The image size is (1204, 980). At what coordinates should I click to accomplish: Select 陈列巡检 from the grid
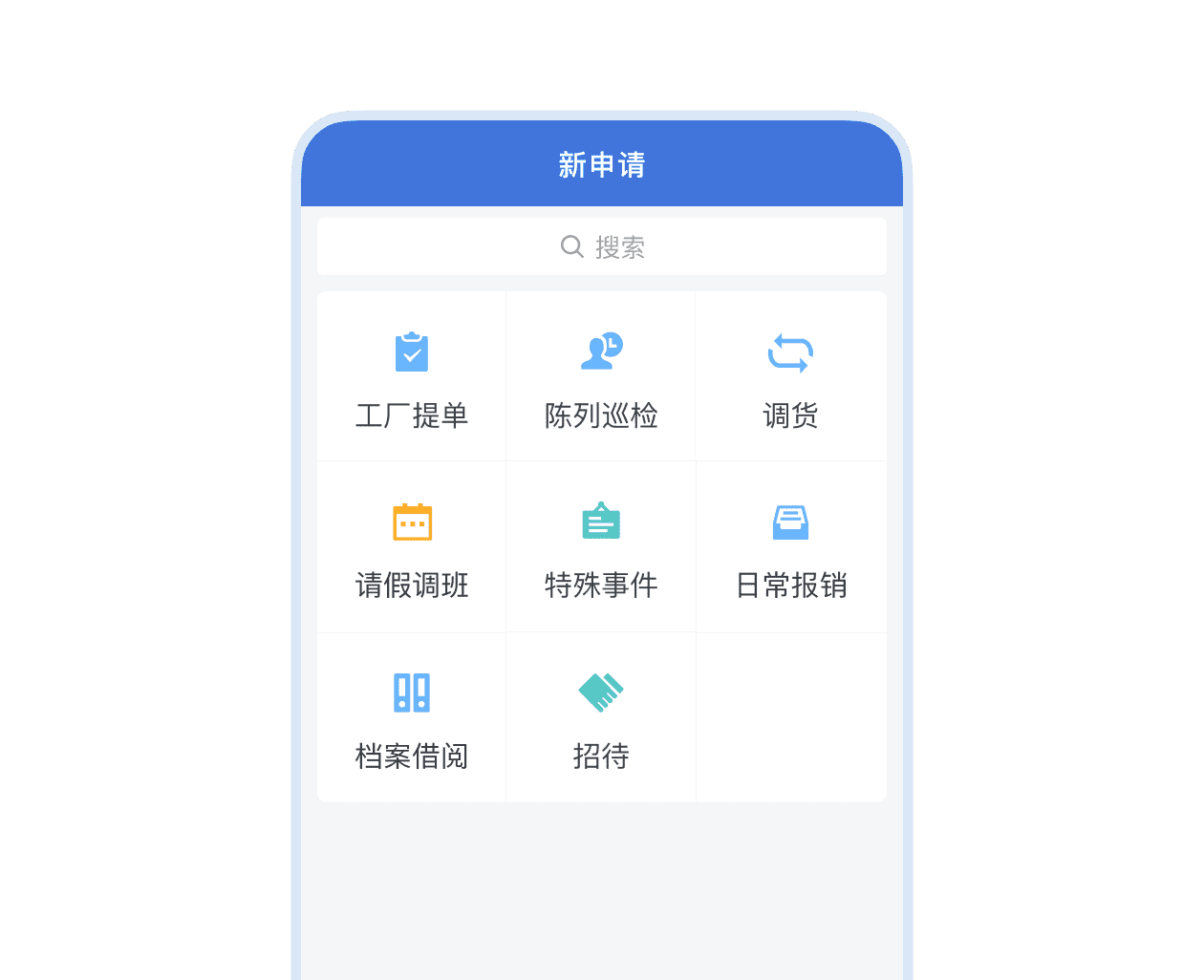(x=601, y=378)
